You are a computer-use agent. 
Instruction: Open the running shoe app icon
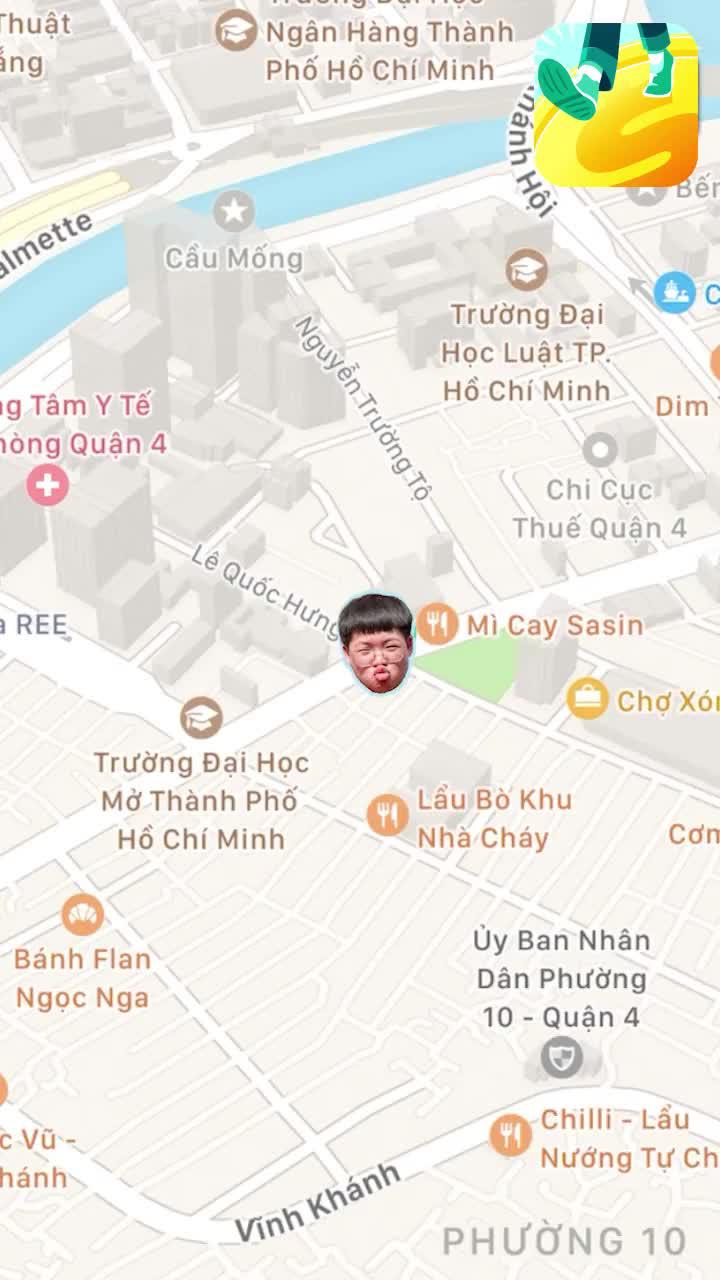(616, 104)
